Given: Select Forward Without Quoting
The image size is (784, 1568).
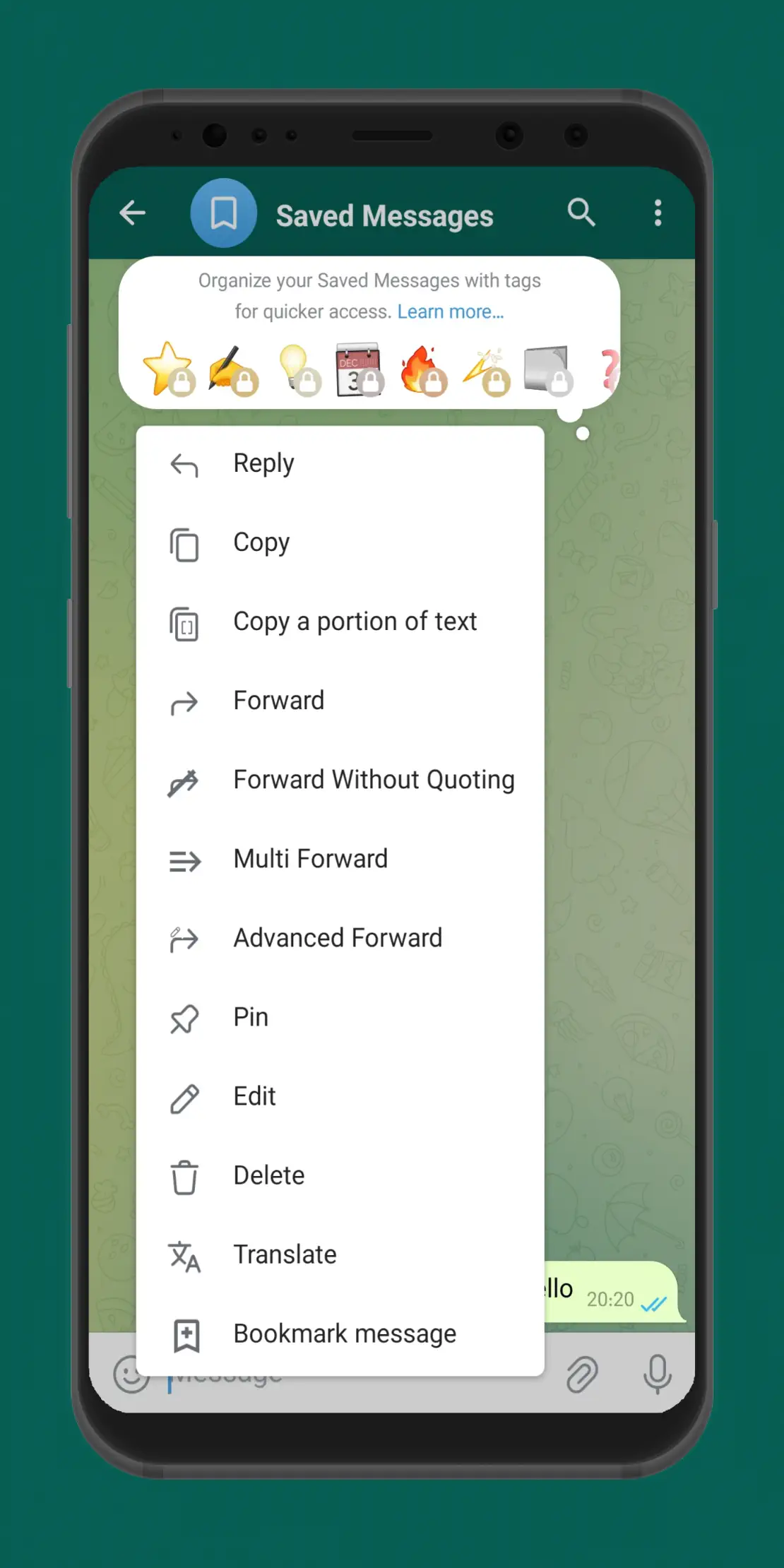Looking at the screenshot, I should 339,780.
